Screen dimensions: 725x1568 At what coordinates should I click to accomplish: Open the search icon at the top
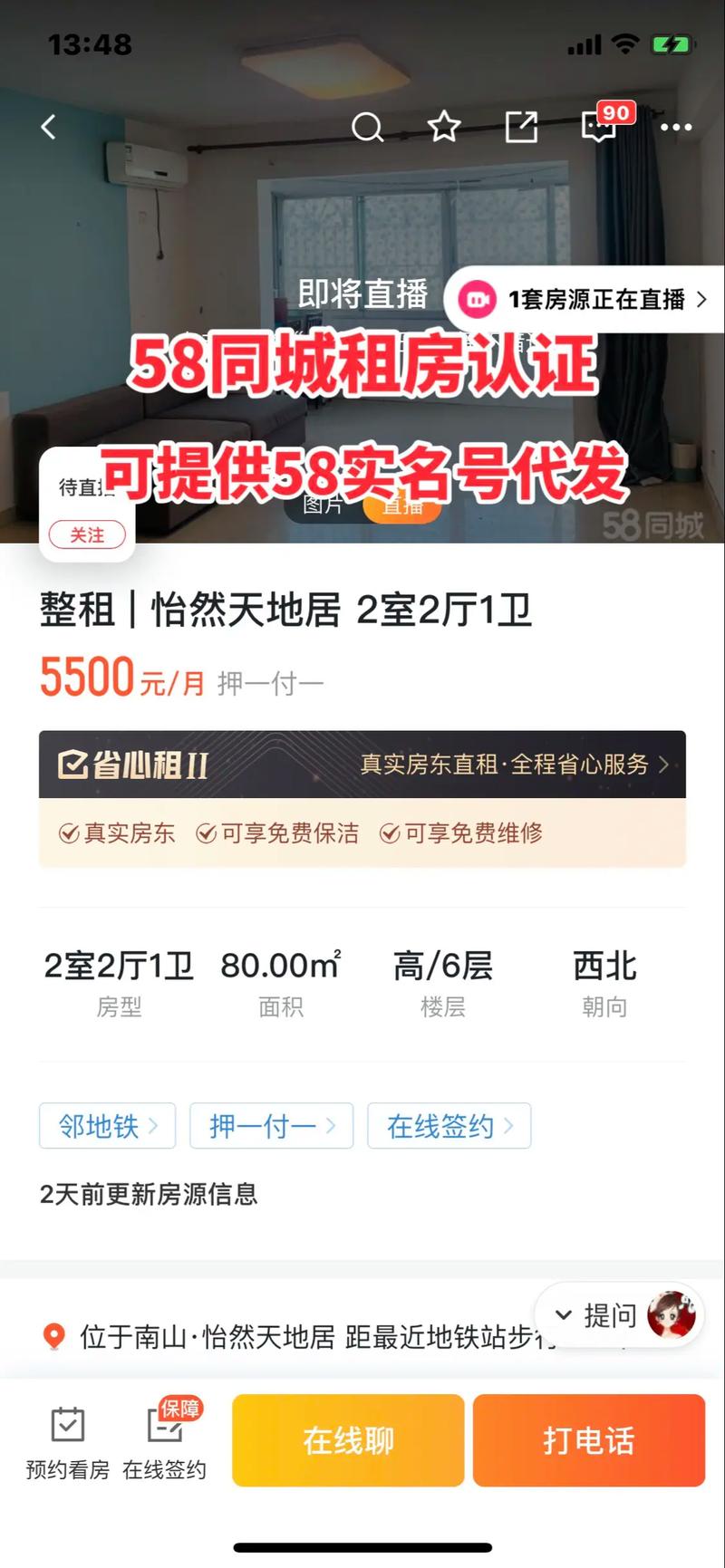[x=367, y=128]
